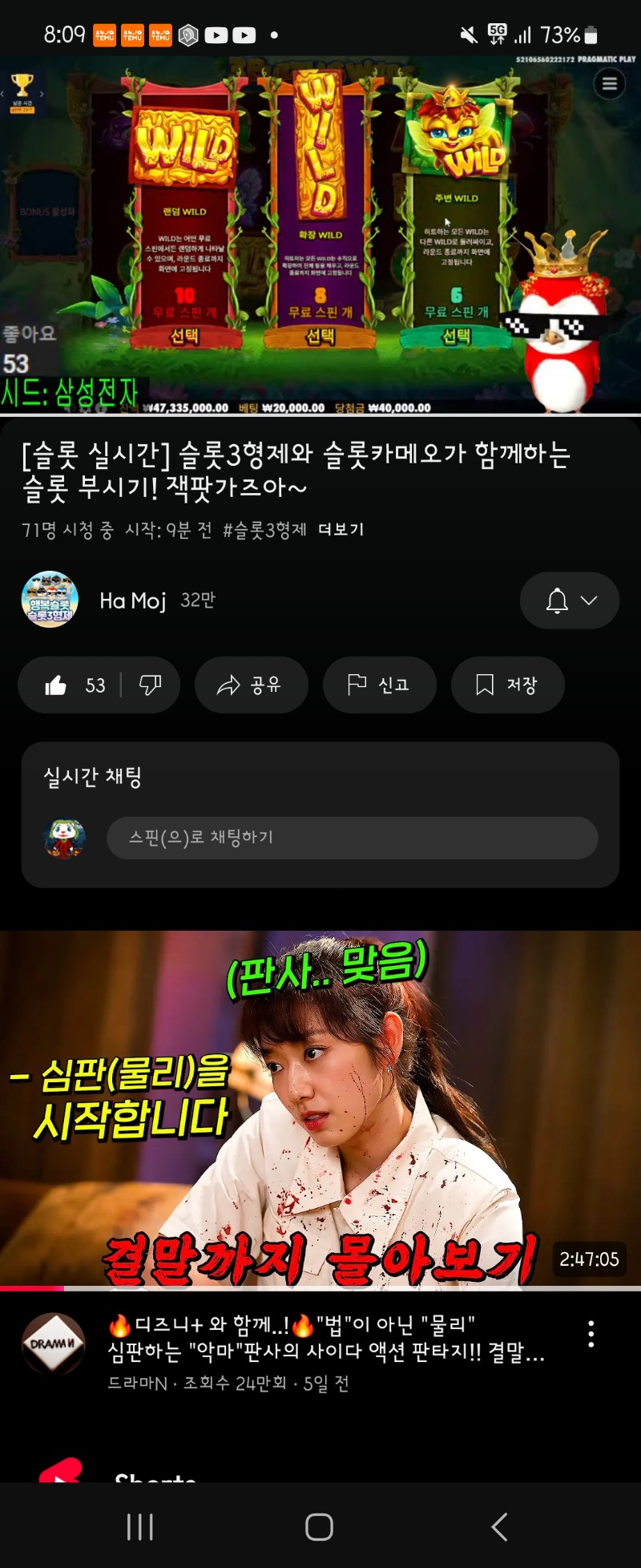Tap the #슬롯3형제 hashtag
641x1568 pixels.
point(264,530)
